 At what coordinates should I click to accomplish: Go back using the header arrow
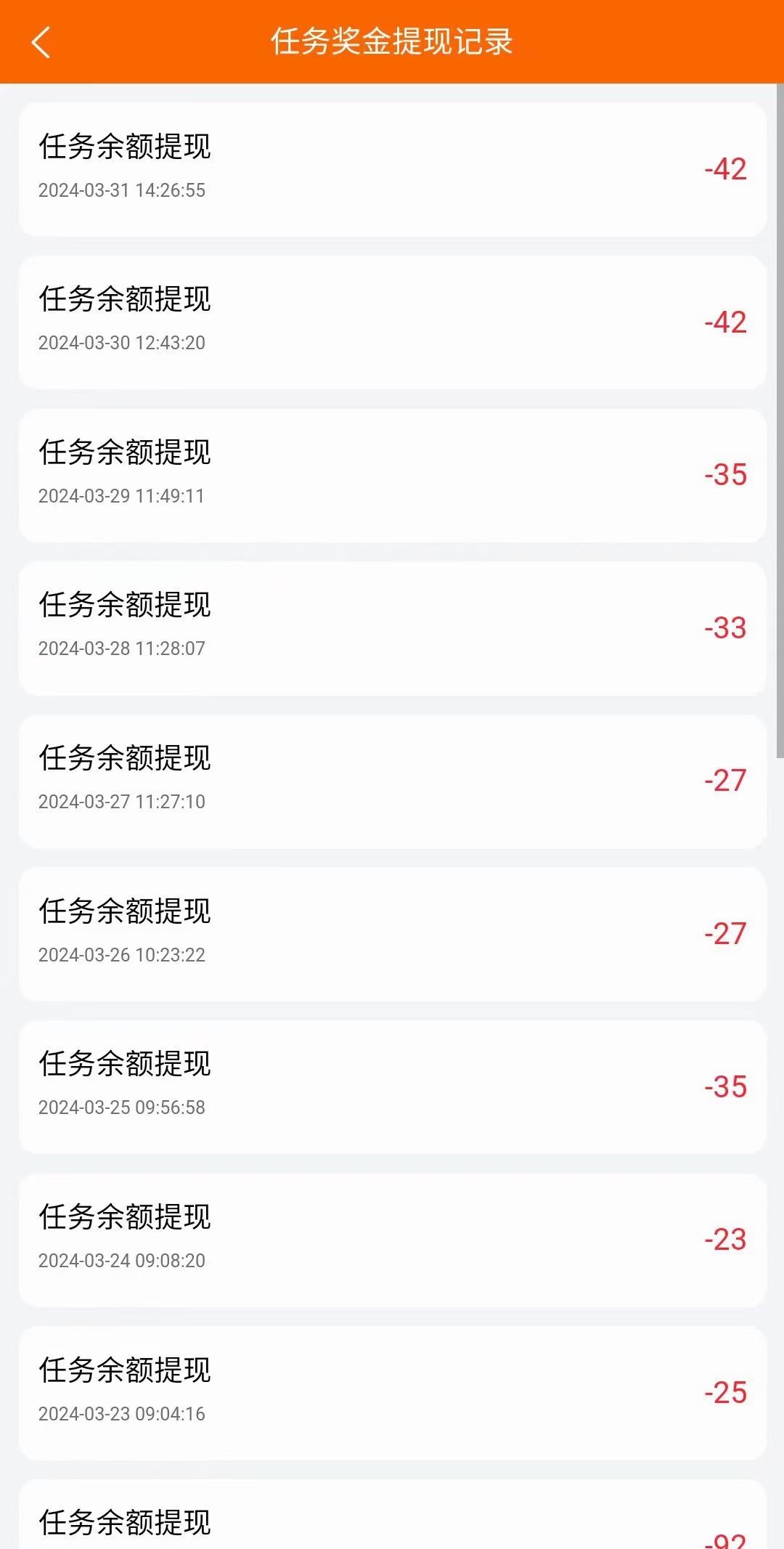(41, 42)
